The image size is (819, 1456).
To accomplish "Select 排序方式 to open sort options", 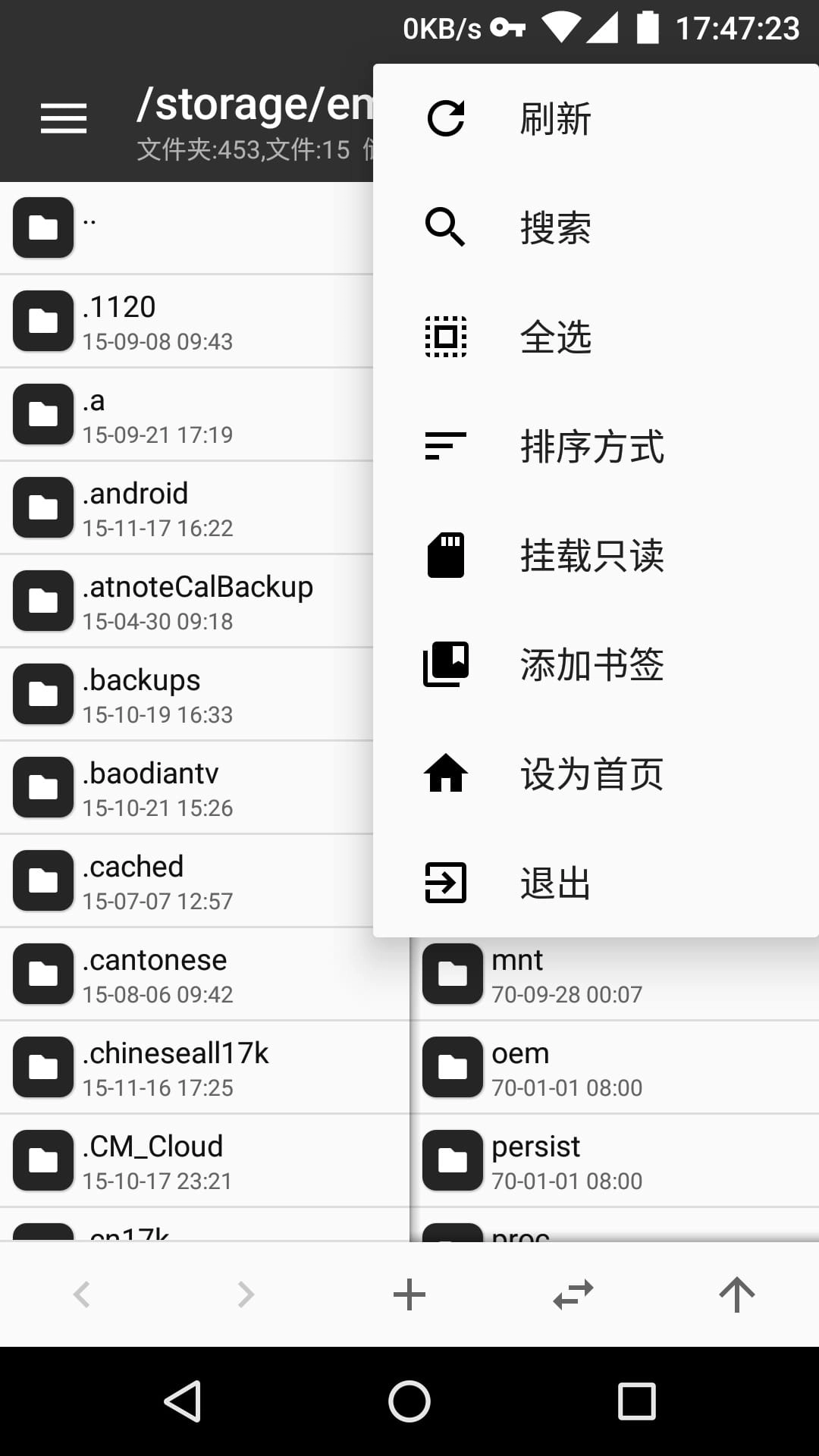I will point(591,447).
